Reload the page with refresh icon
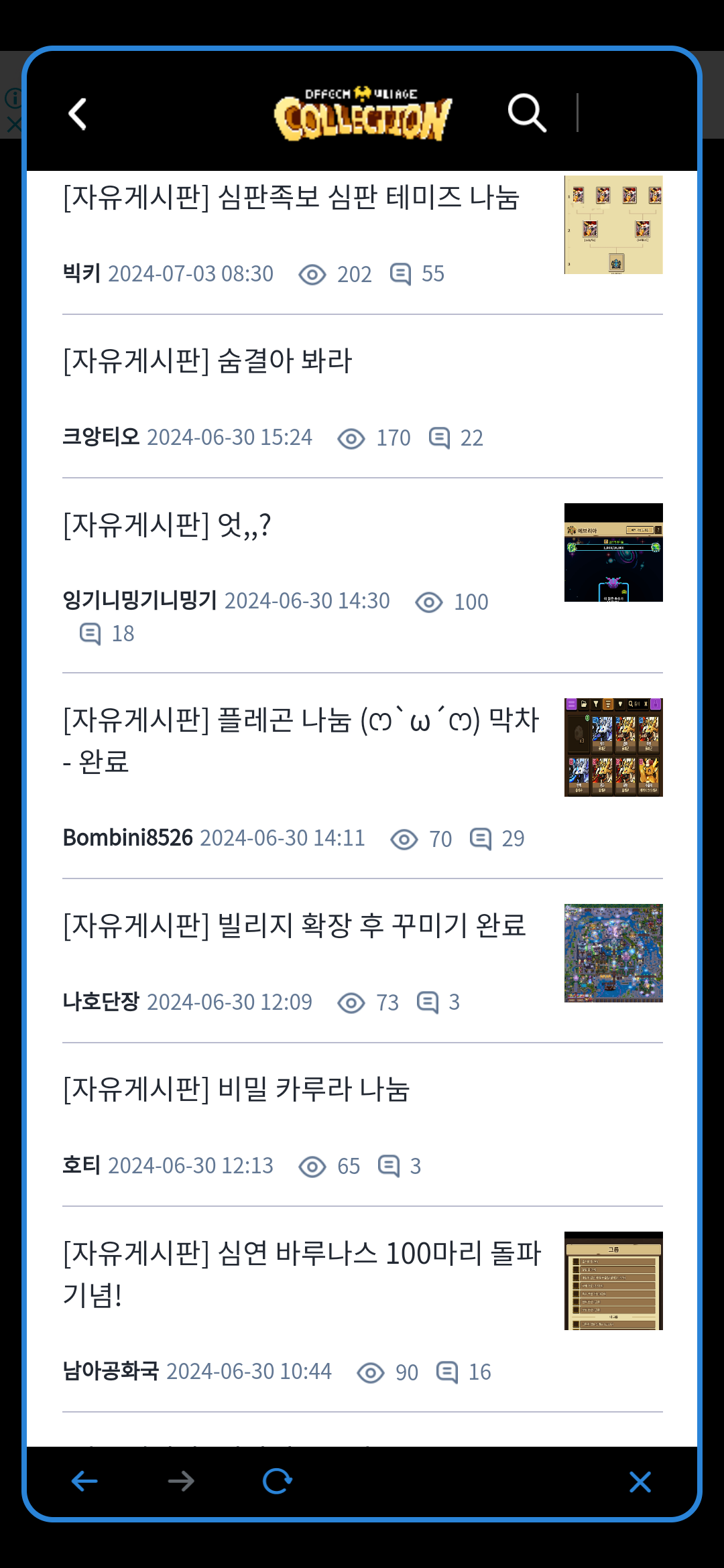Screen dimensions: 724x1568 277,1481
